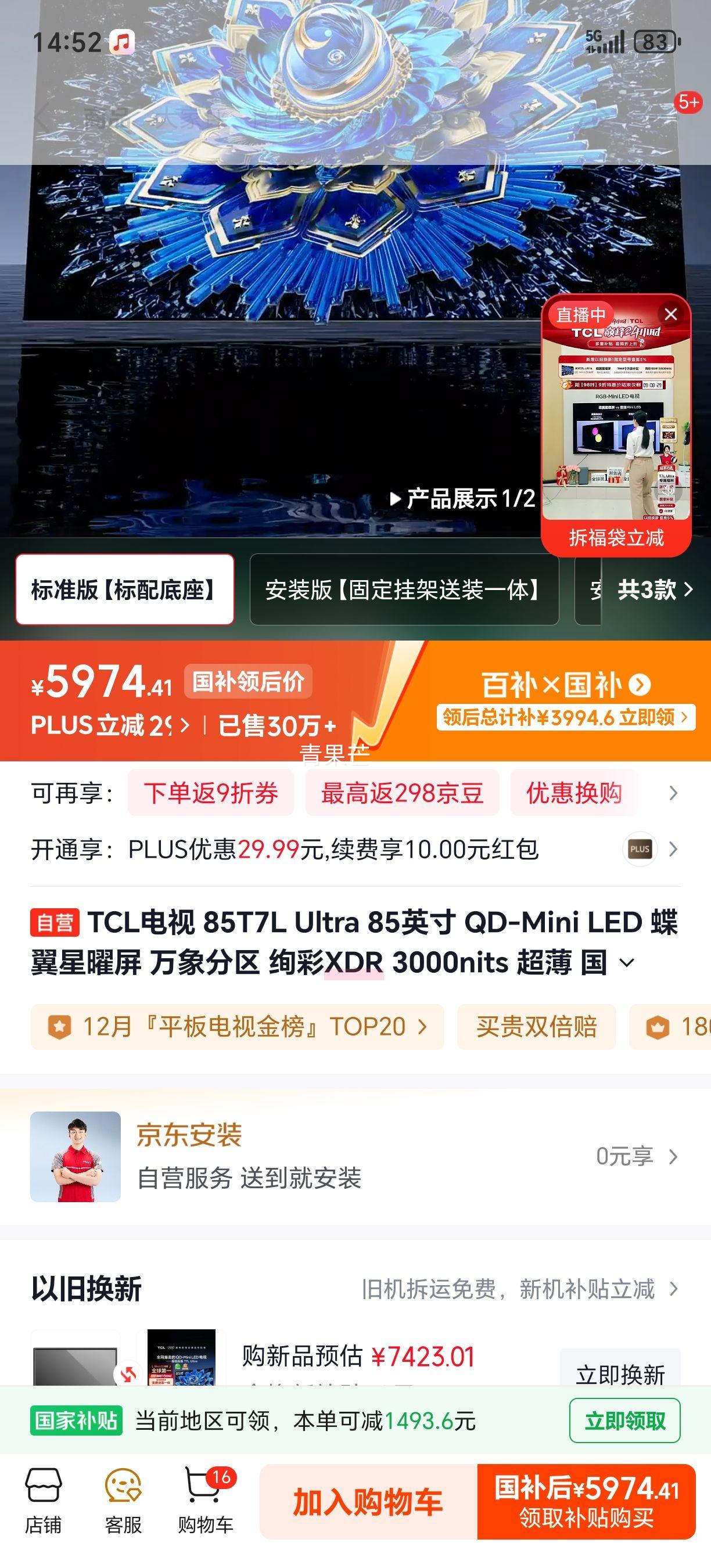Close the TCL livestream floating window
The image size is (711, 1568).
672,315
